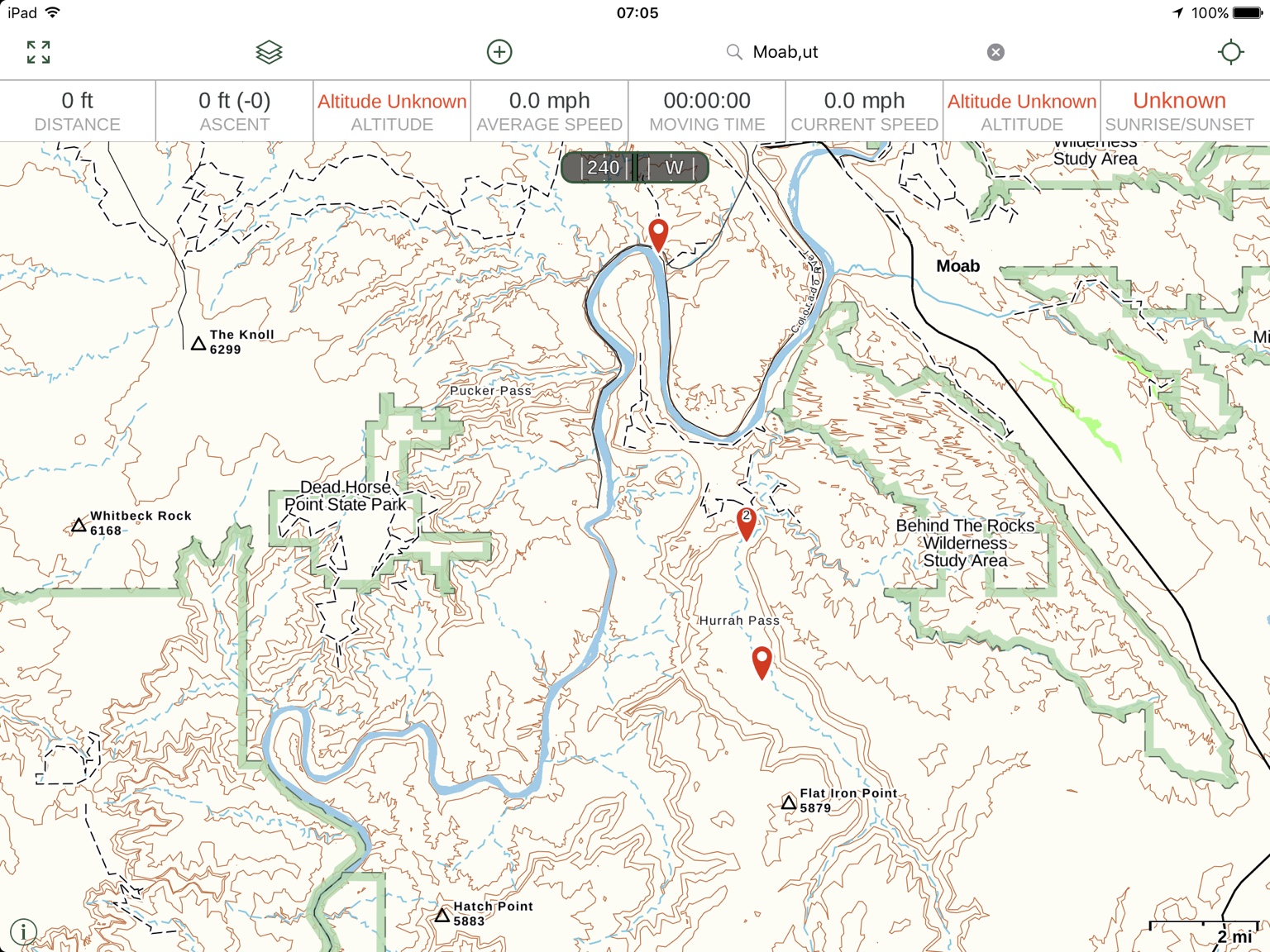This screenshot has height=952, width=1270.
Task: Tap the Sunrise/Sunset stat box
Action: pyautogui.click(x=1179, y=112)
